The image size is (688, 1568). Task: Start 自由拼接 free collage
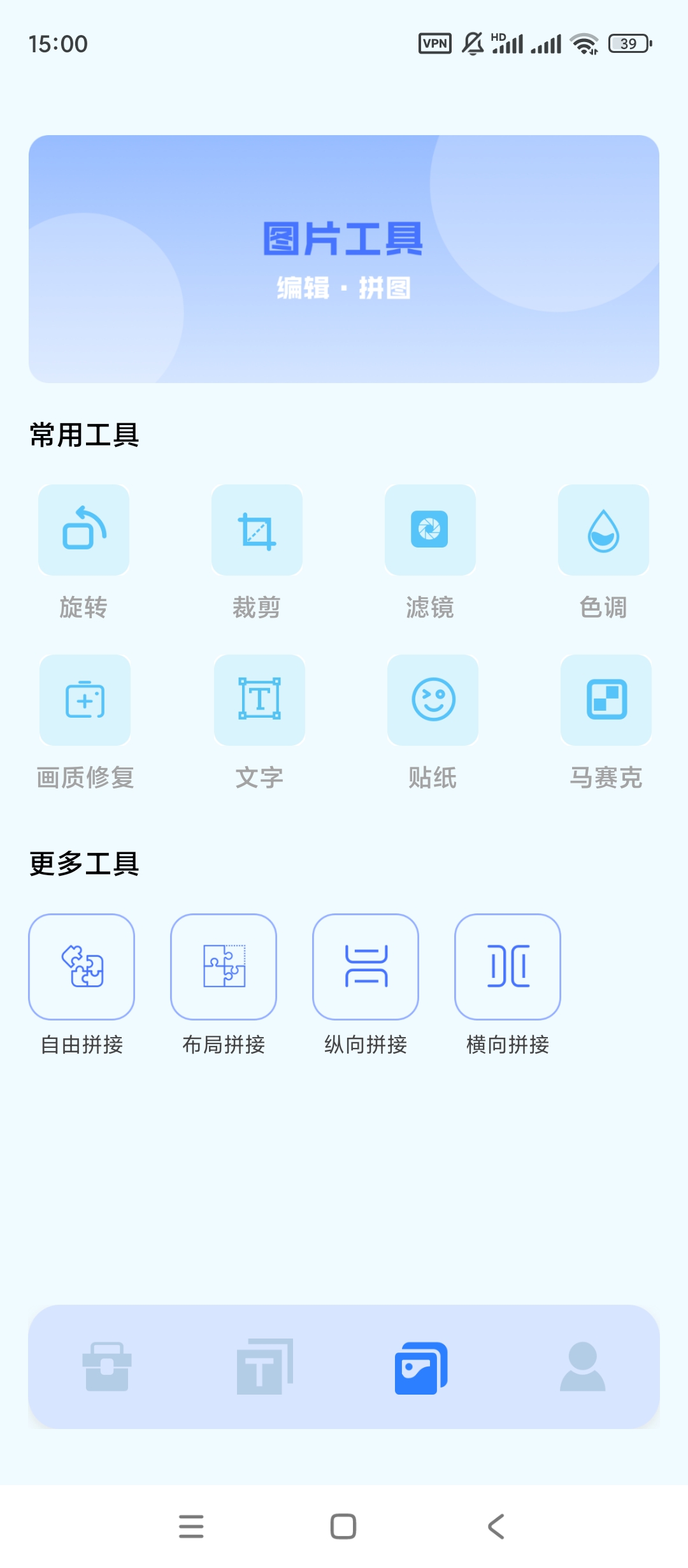click(x=82, y=967)
